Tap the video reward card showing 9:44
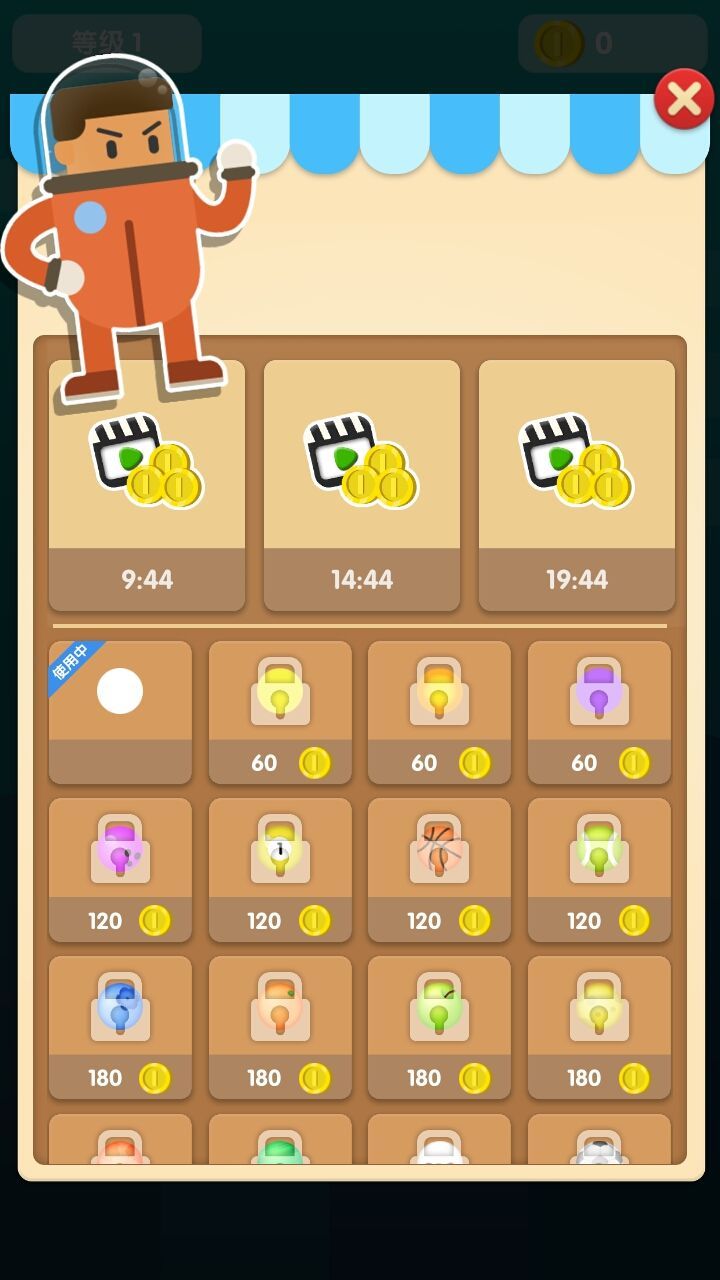Image resolution: width=720 pixels, height=1280 pixels. 147,486
